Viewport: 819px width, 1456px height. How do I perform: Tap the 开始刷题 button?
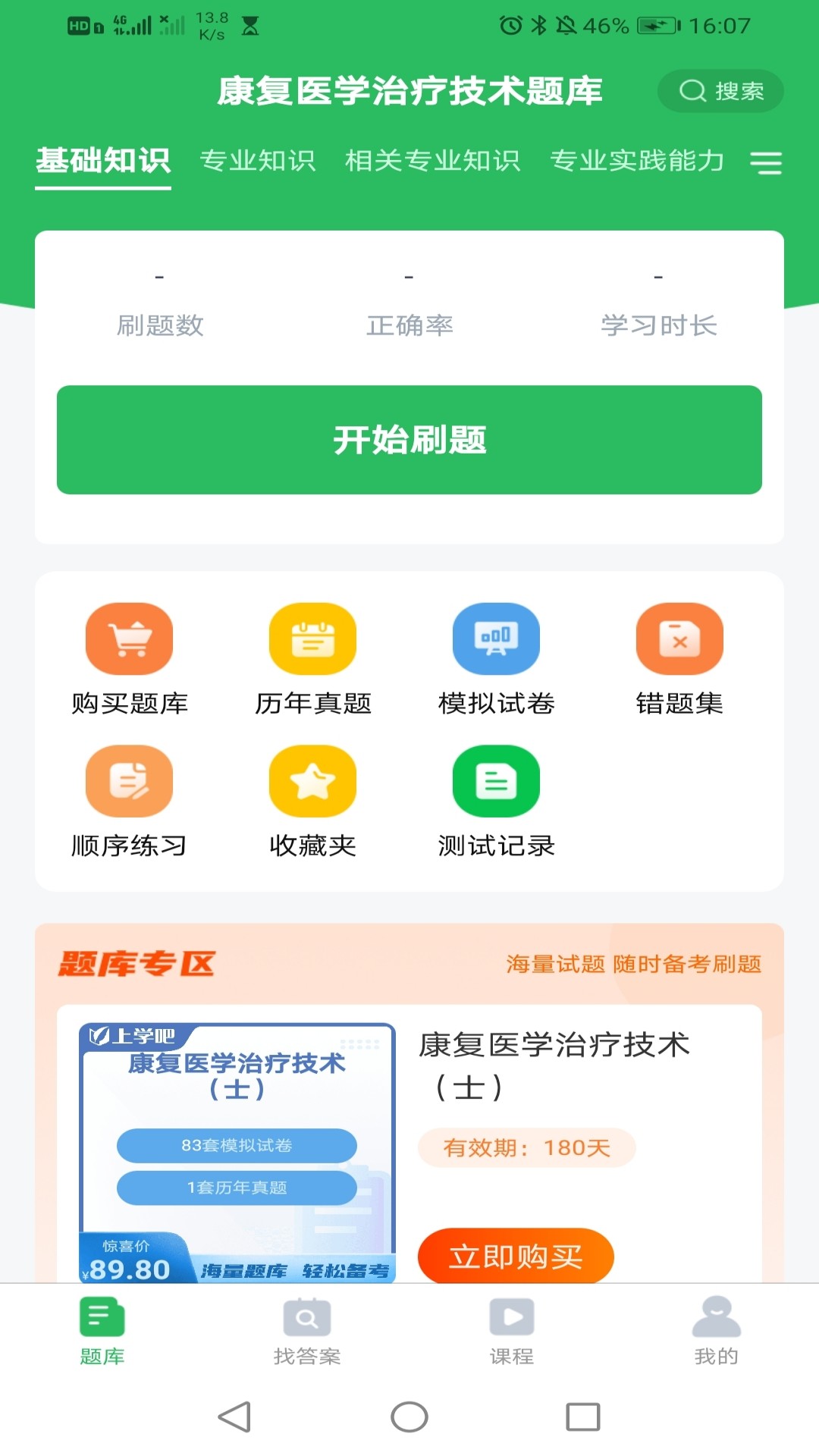[x=409, y=440]
